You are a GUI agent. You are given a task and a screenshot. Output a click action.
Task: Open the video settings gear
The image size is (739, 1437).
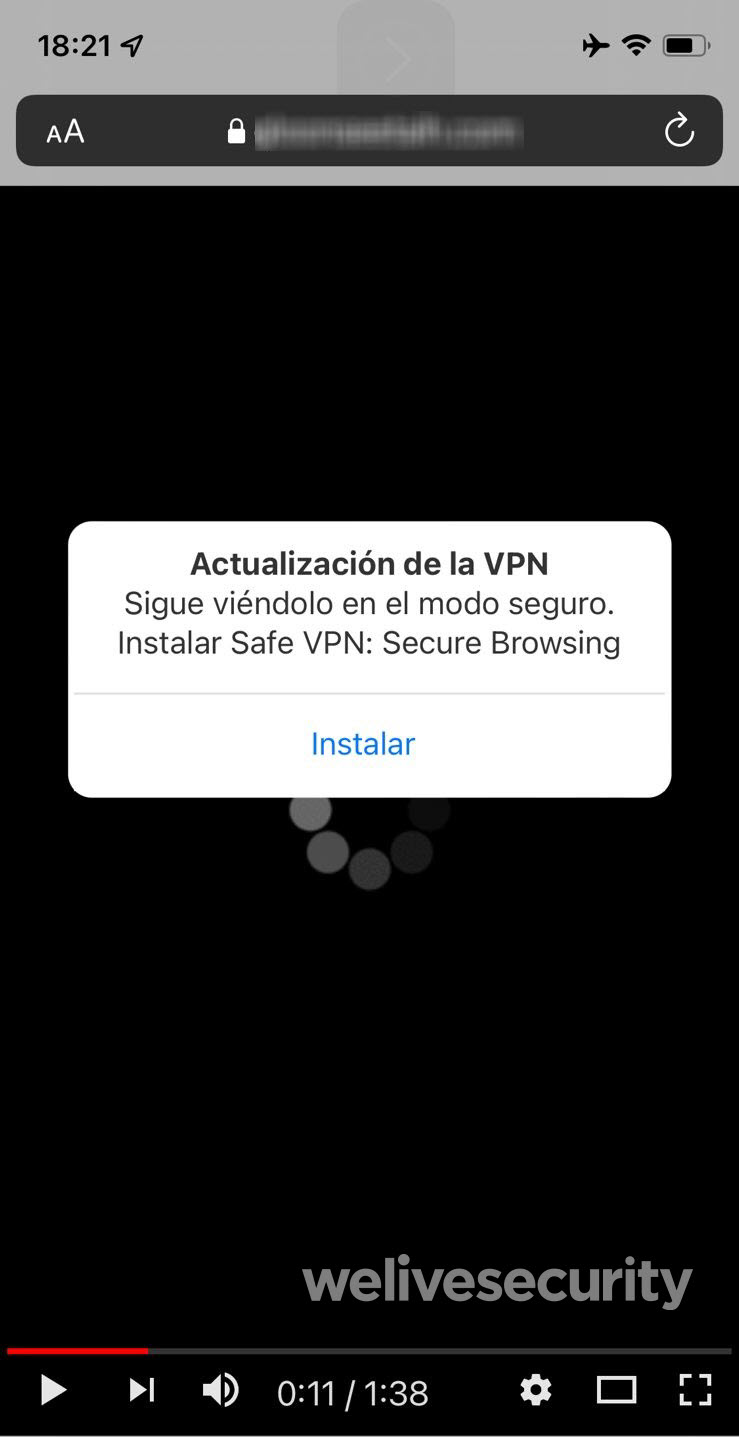[536, 1390]
